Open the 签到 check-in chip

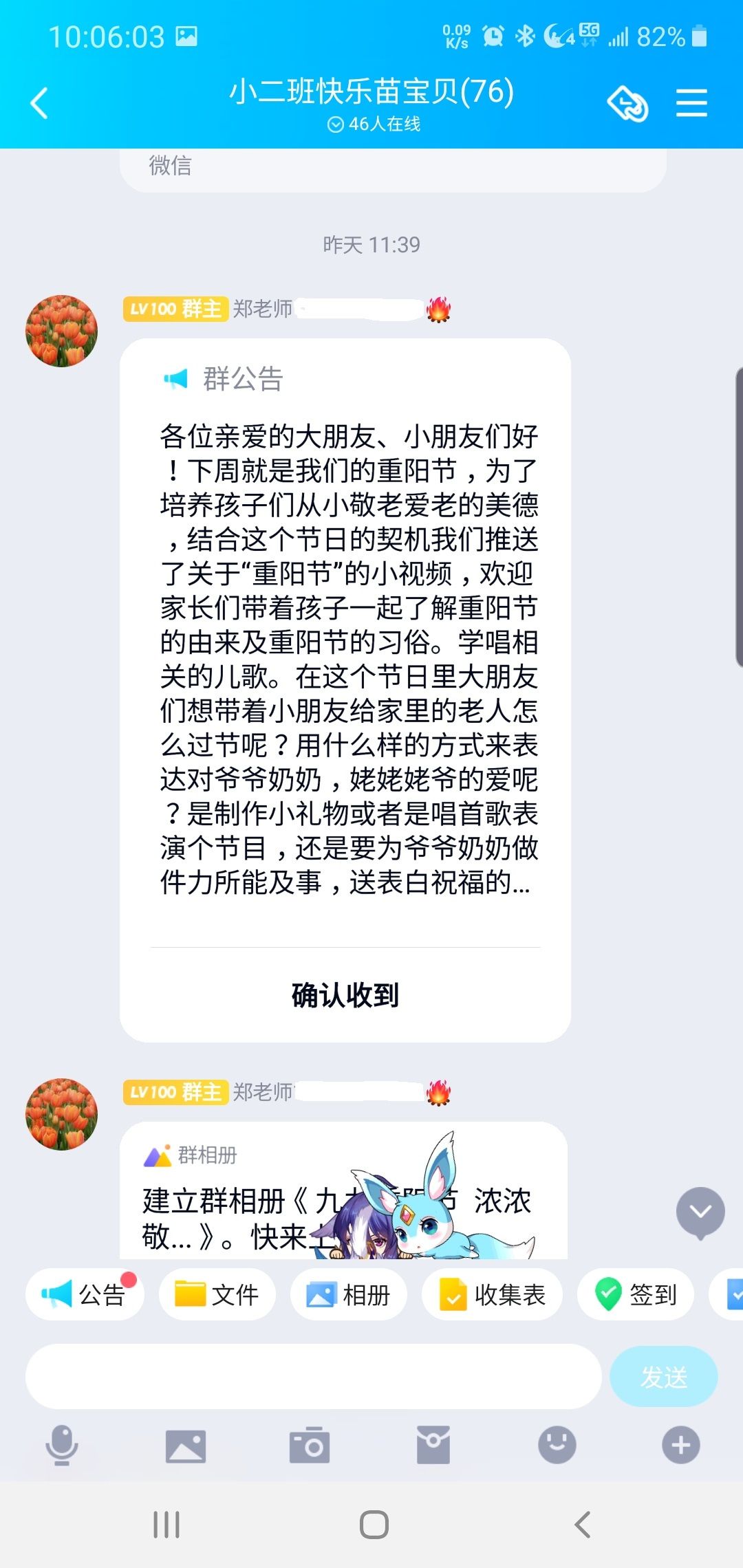(x=636, y=1295)
